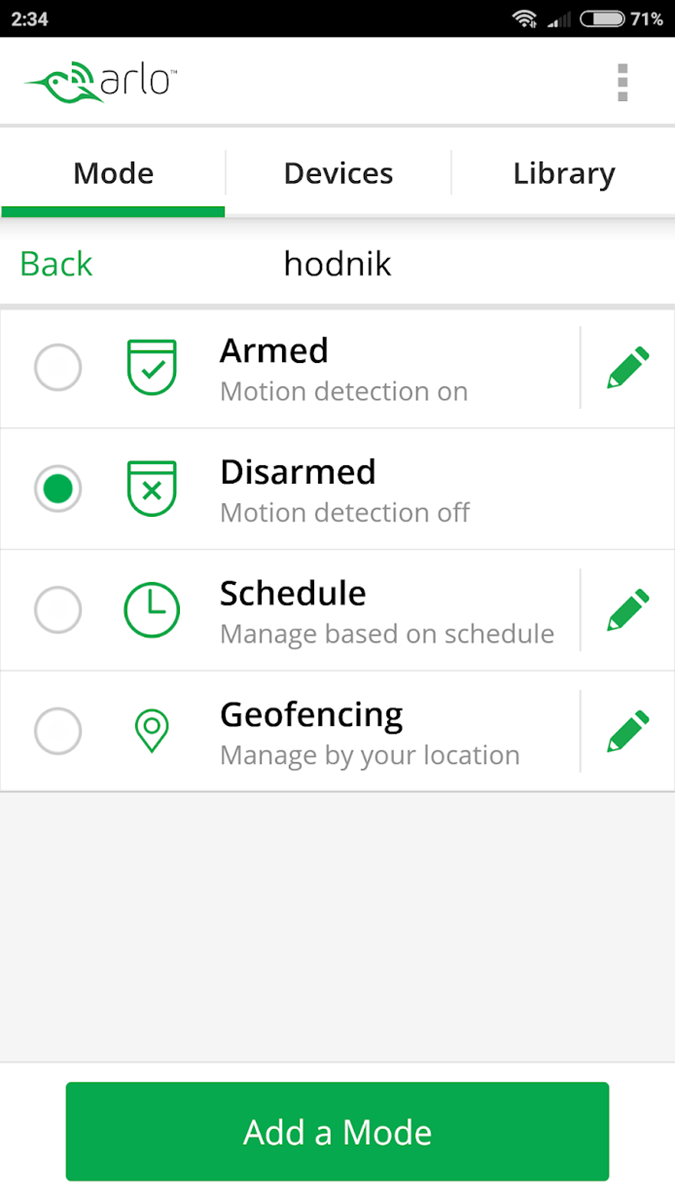This screenshot has width=675, height=1200.
Task: Edit the Geofencing mode settings
Action: [628, 731]
